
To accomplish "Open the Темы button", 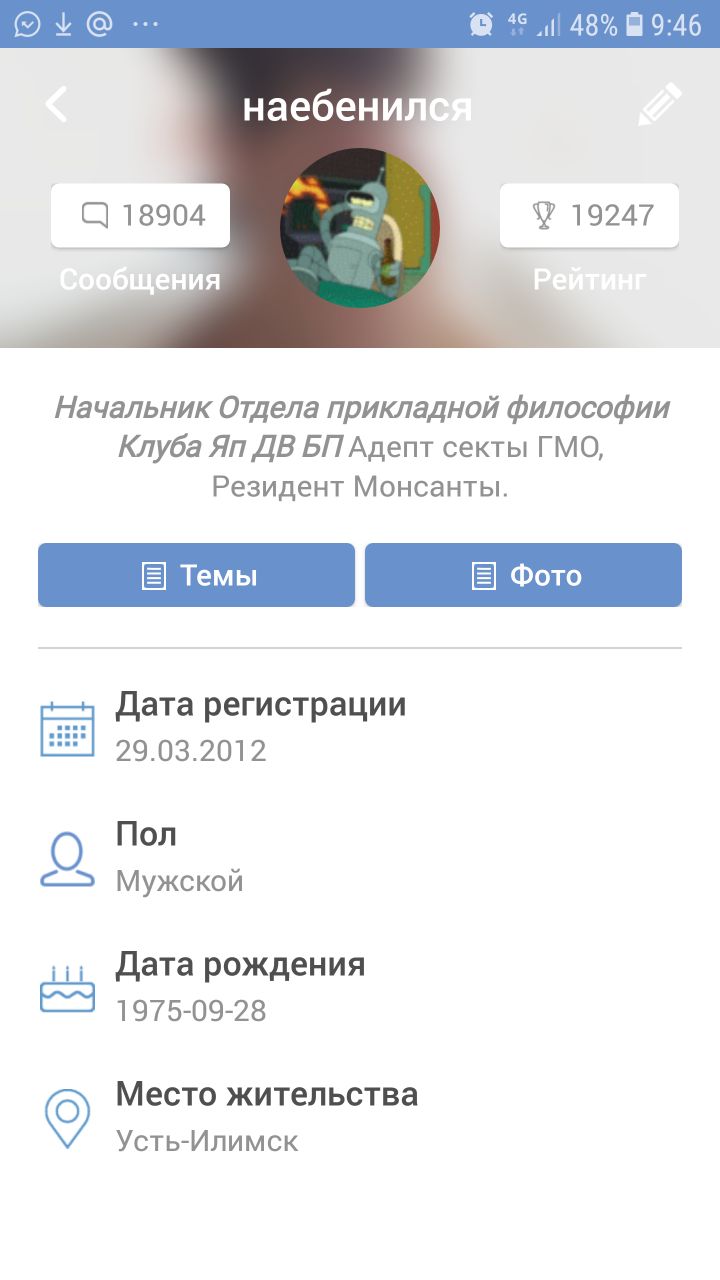I will pos(196,575).
